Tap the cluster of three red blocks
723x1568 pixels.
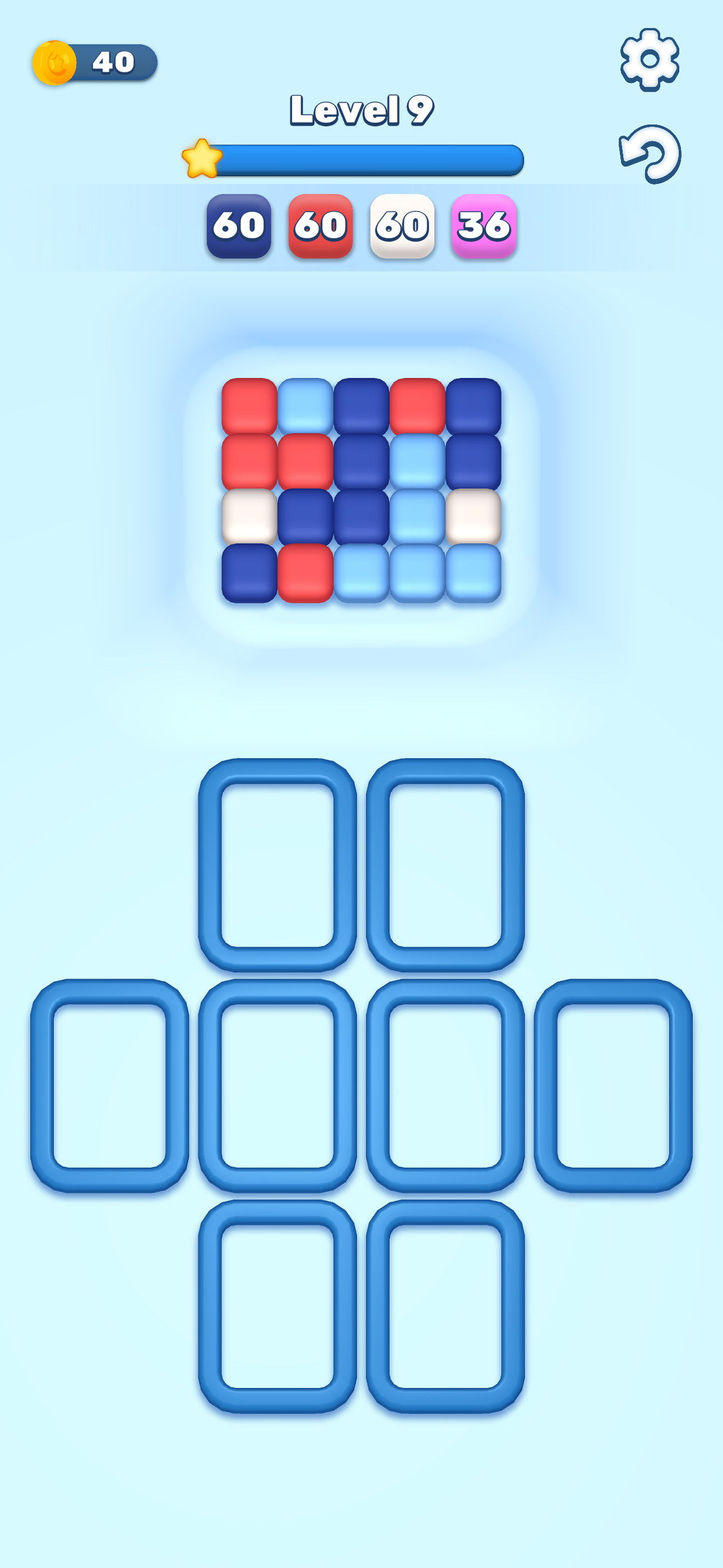click(249, 461)
